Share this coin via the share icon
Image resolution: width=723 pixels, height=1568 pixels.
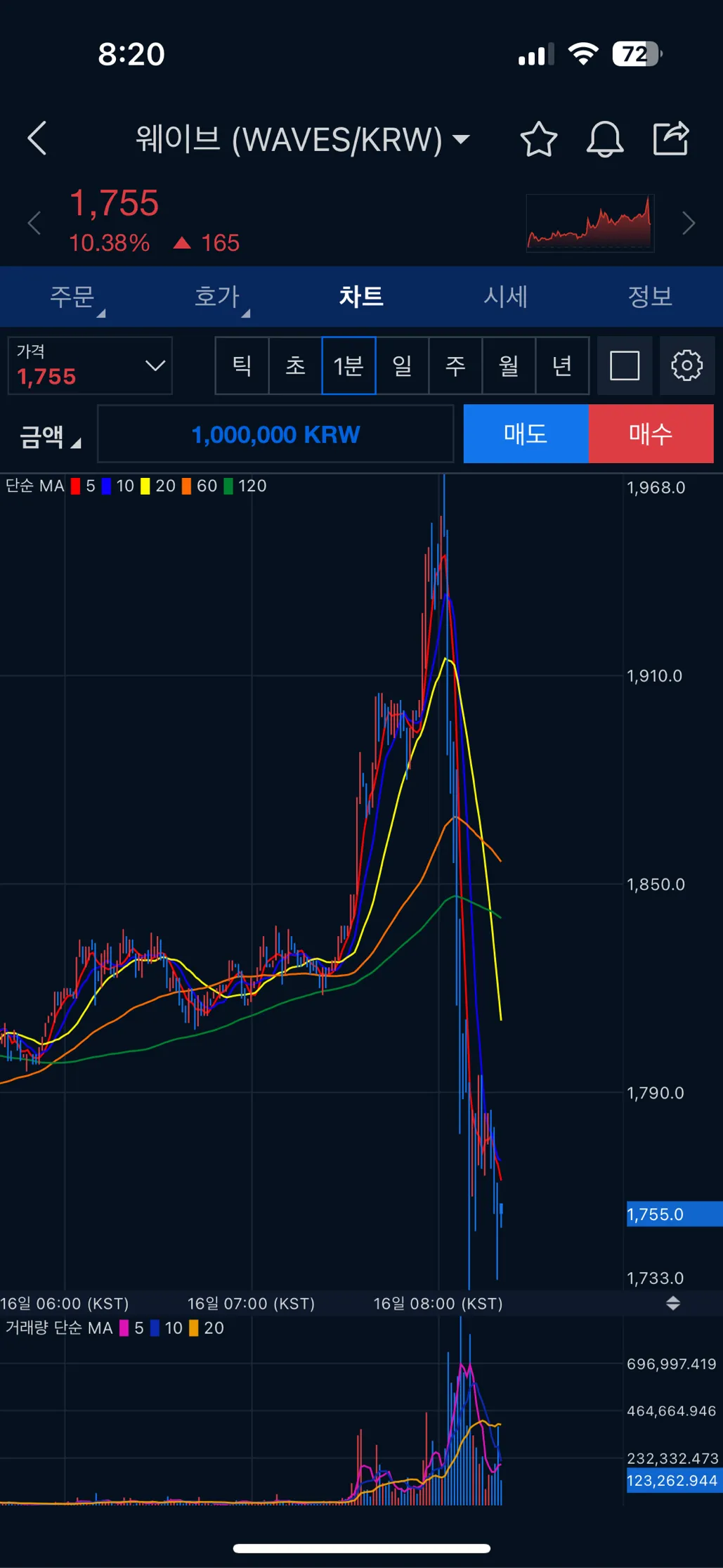pyautogui.click(x=671, y=138)
